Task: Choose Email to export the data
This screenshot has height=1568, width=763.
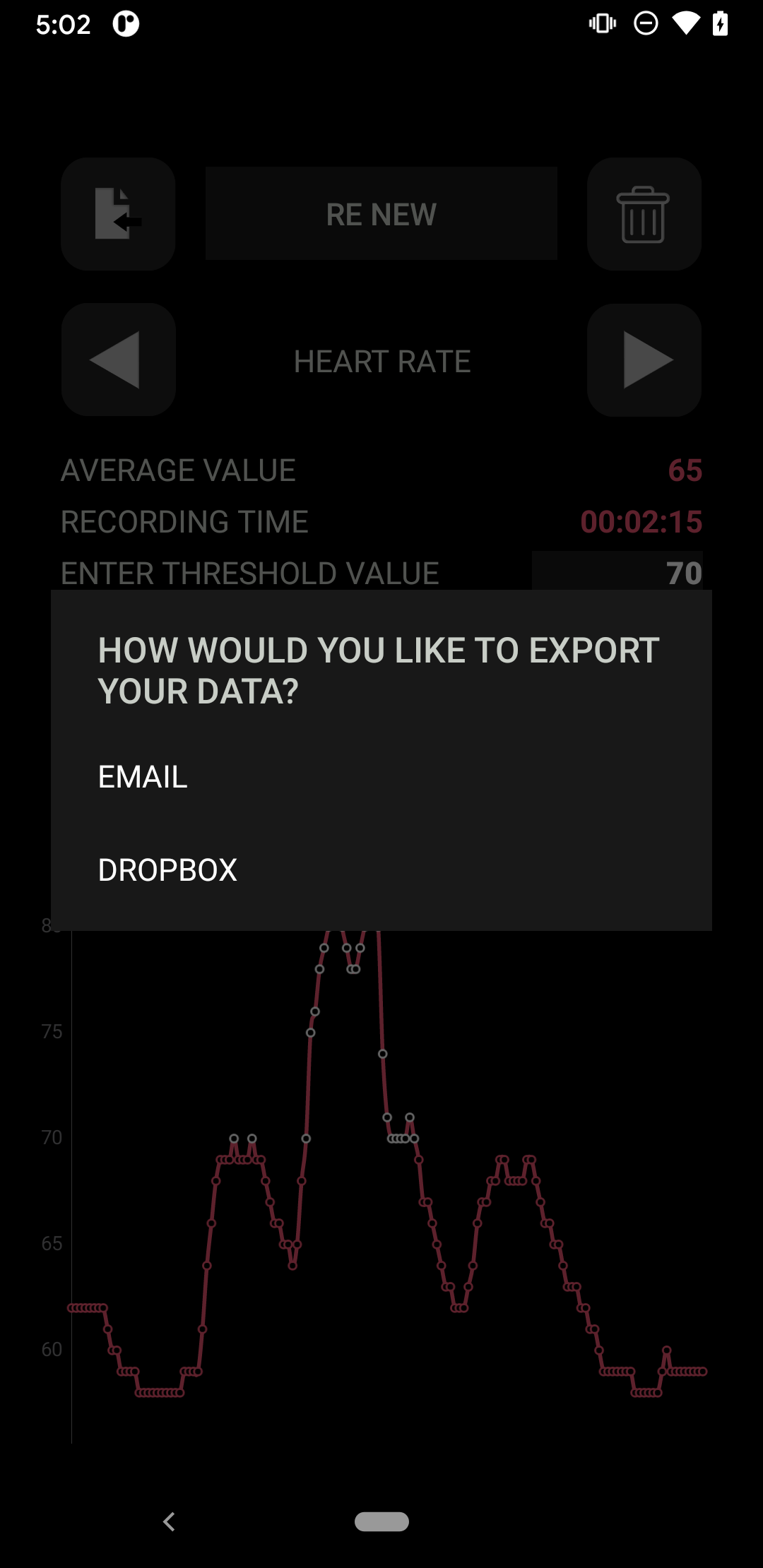Action: pyautogui.click(x=381, y=777)
